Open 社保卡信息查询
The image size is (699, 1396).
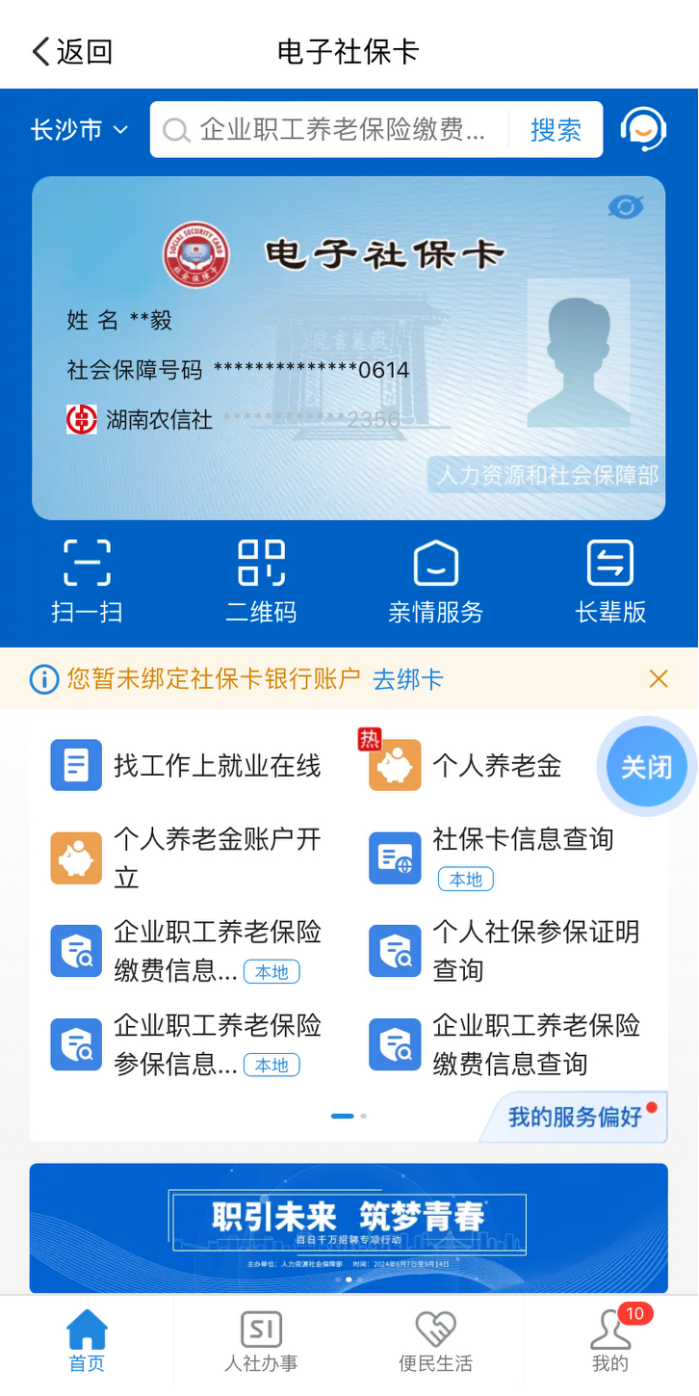tap(492, 857)
